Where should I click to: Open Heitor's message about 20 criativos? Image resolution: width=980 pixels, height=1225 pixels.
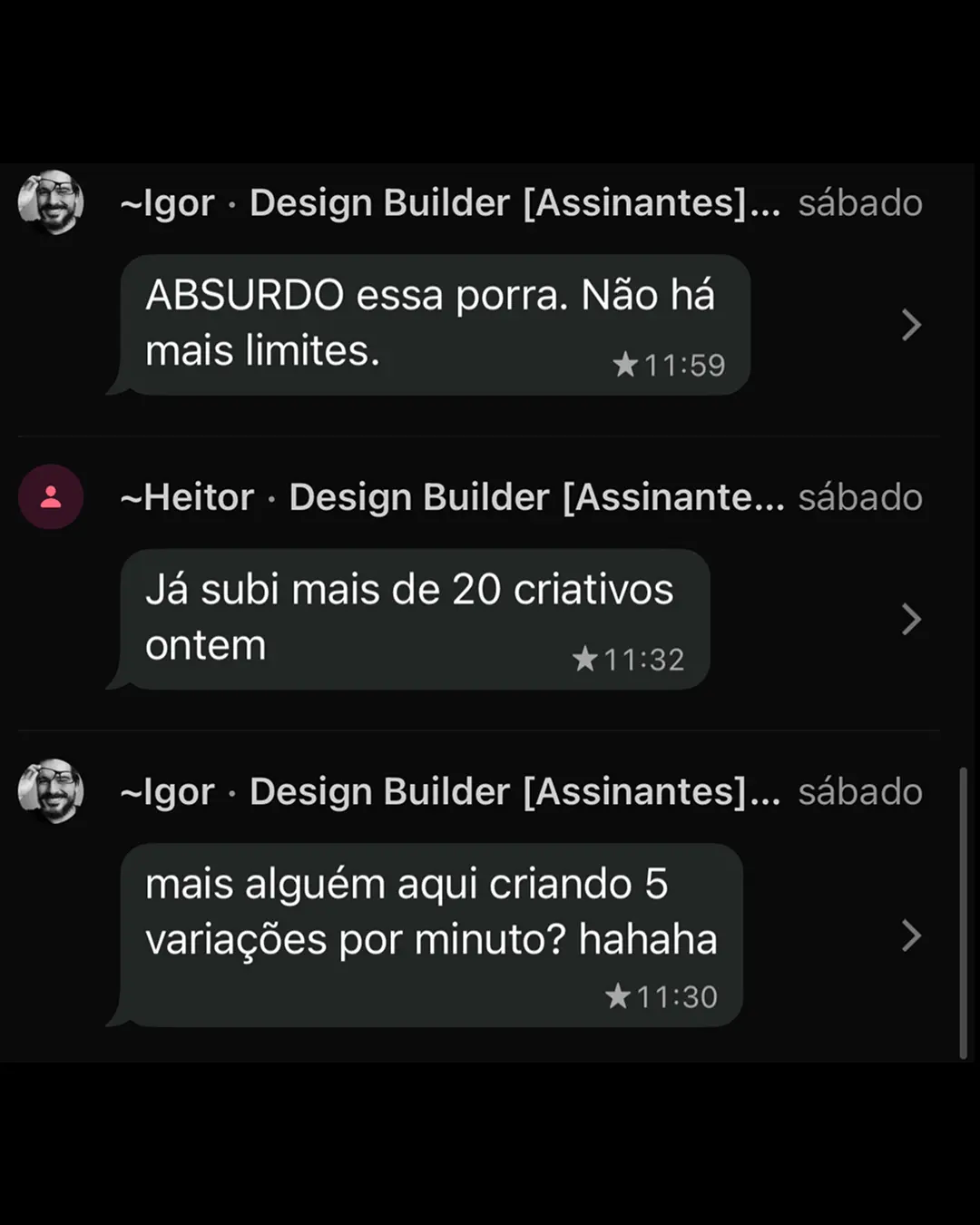tap(911, 620)
